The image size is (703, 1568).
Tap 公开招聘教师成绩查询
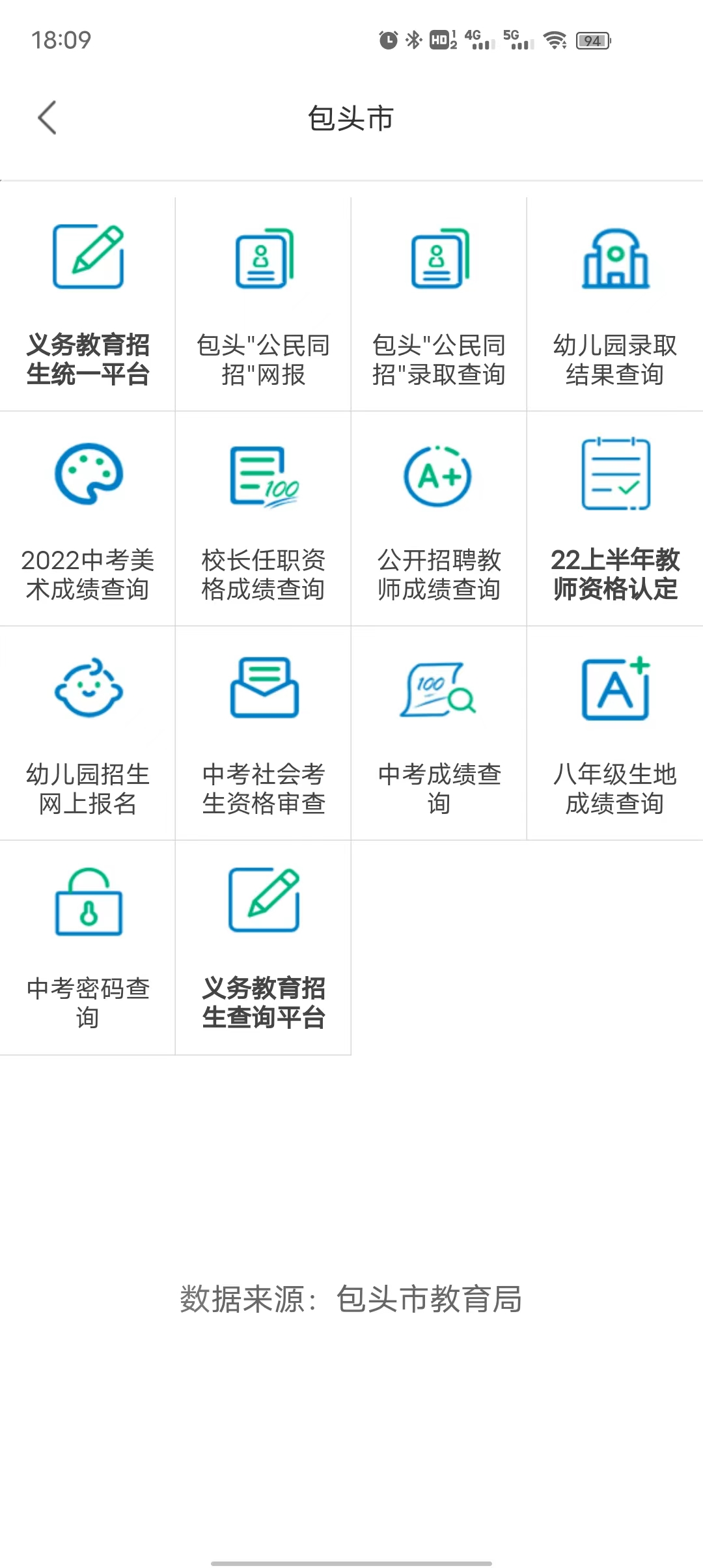(x=439, y=519)
